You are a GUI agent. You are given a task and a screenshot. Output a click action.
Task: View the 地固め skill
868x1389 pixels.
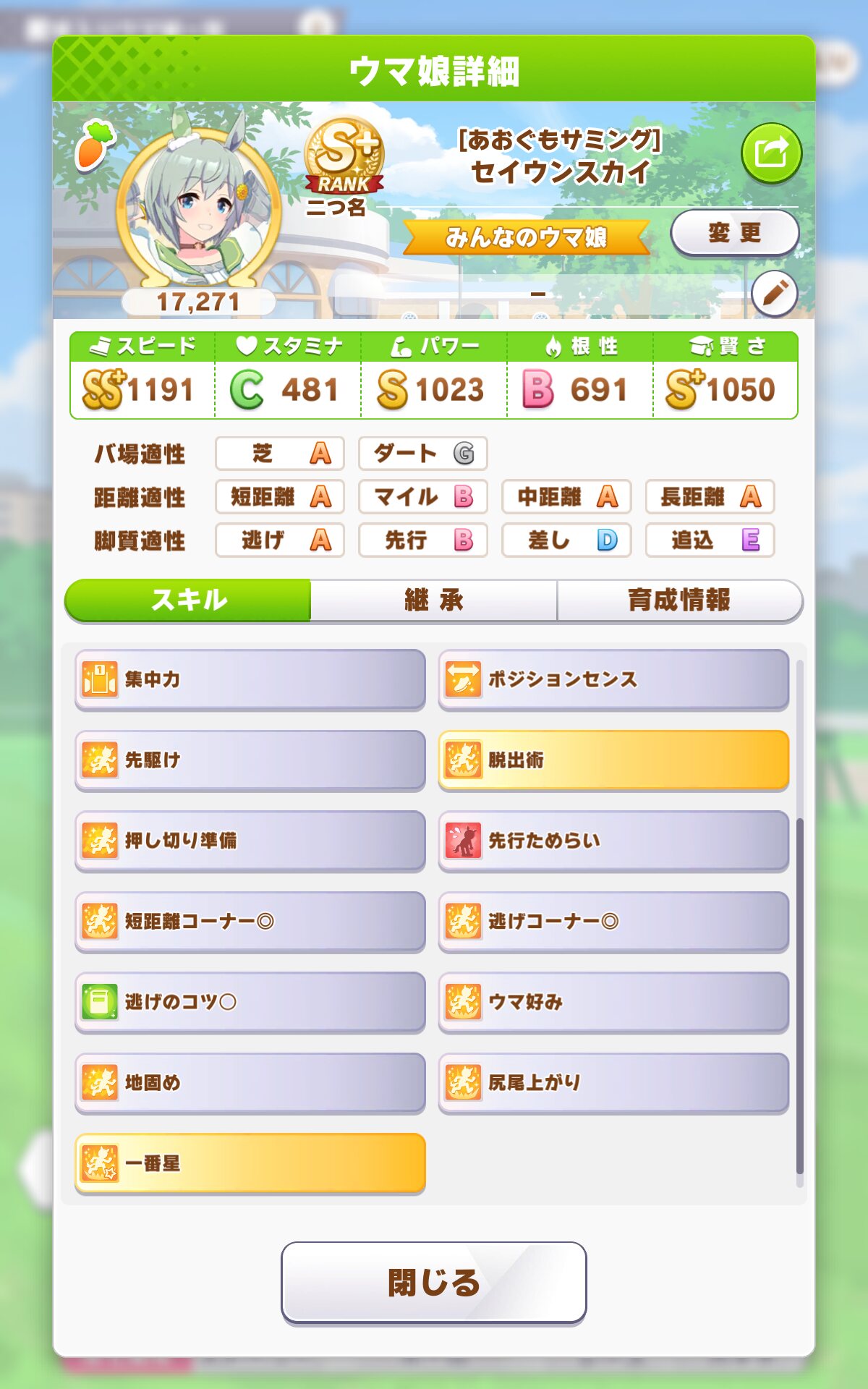click(x=250, y=1083)
